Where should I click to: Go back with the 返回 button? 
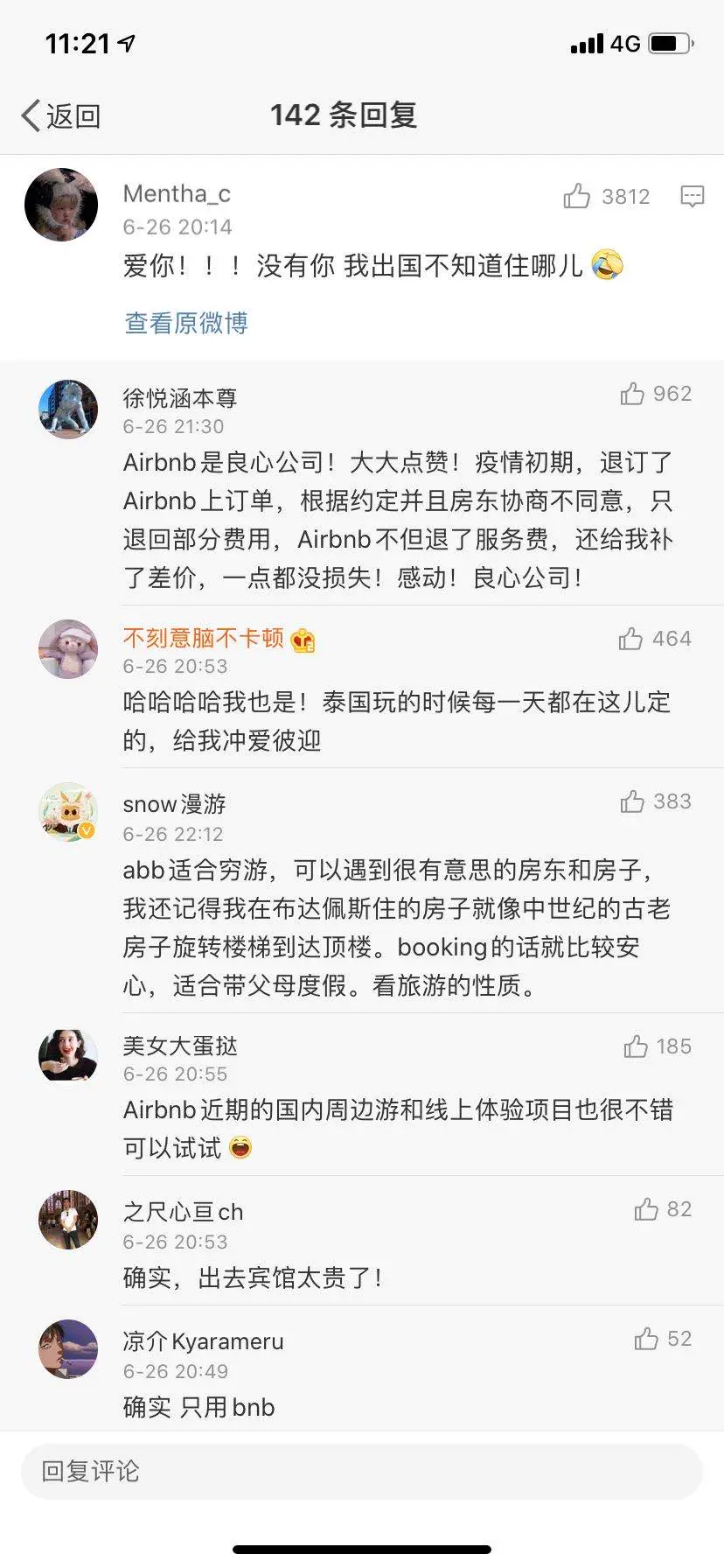(60, 115)
